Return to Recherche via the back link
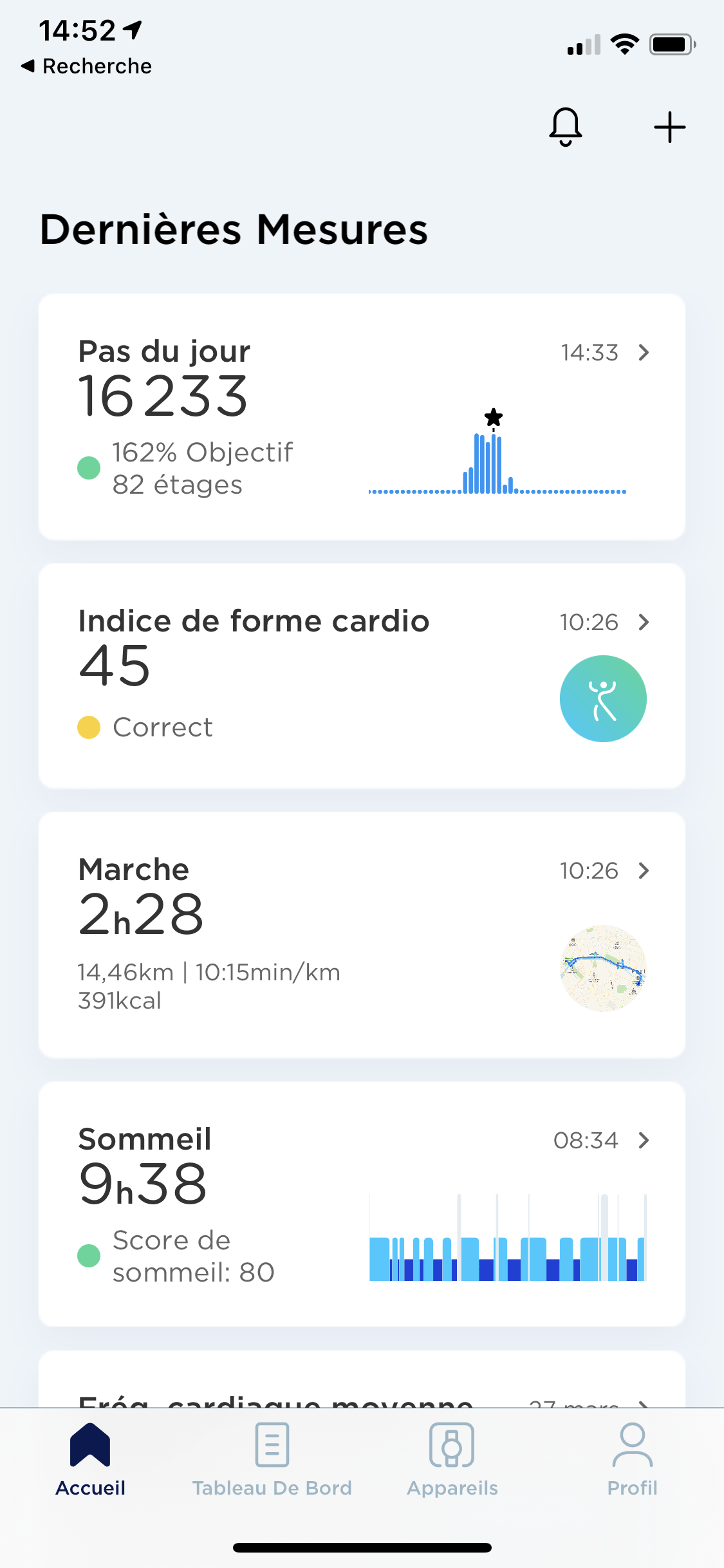This screenshot has height=1568, width=724. pyautogui.click(x=87, y=66)
